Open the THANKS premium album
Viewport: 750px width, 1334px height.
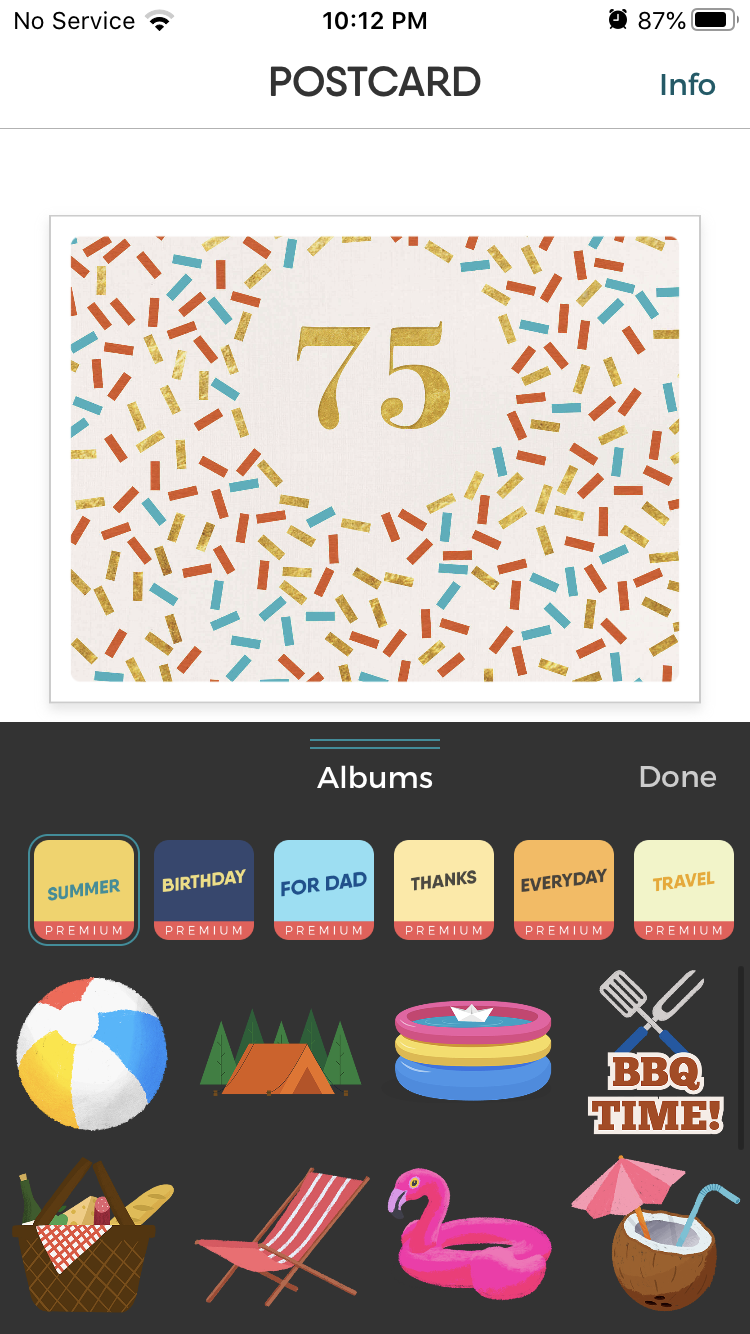pos(443,889)
